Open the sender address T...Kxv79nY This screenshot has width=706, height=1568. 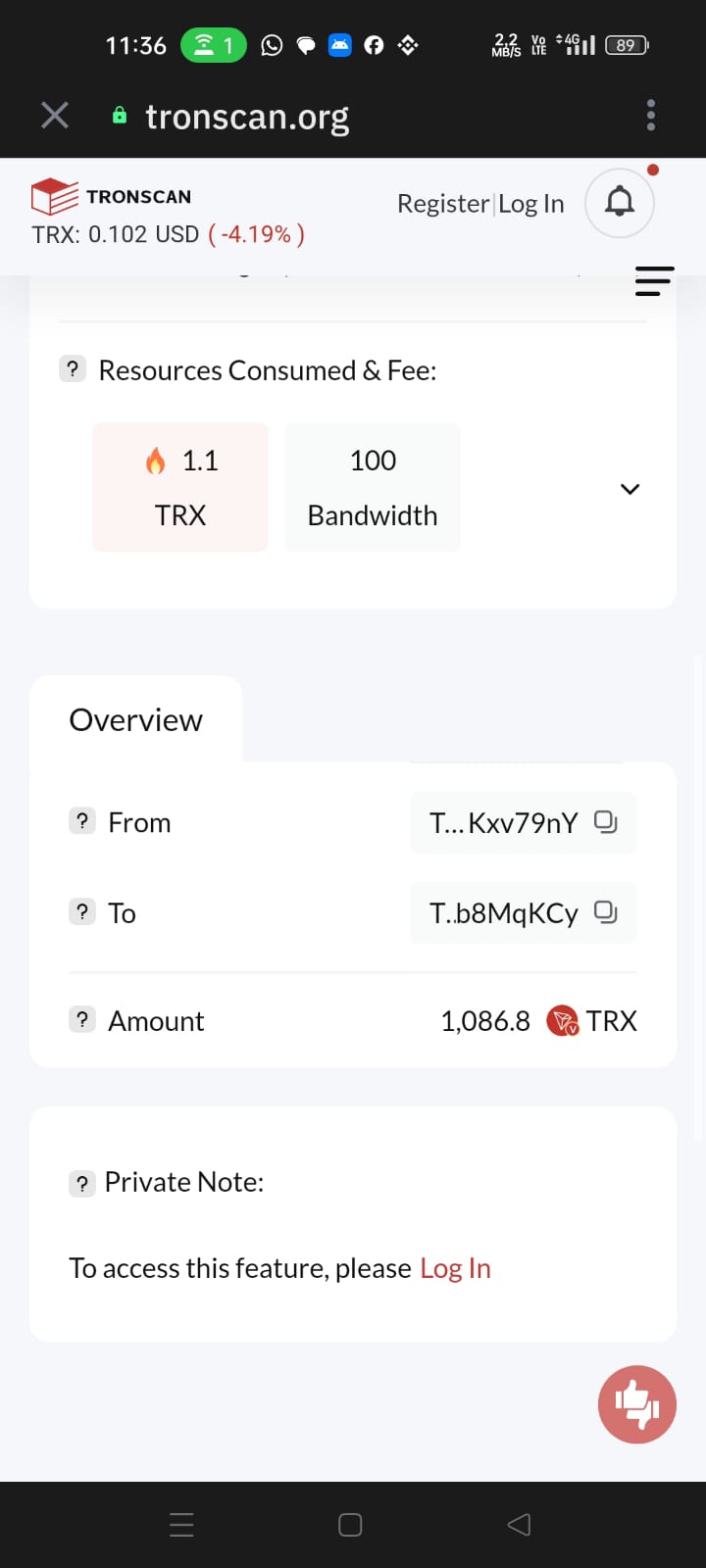[x=504, y=822]
